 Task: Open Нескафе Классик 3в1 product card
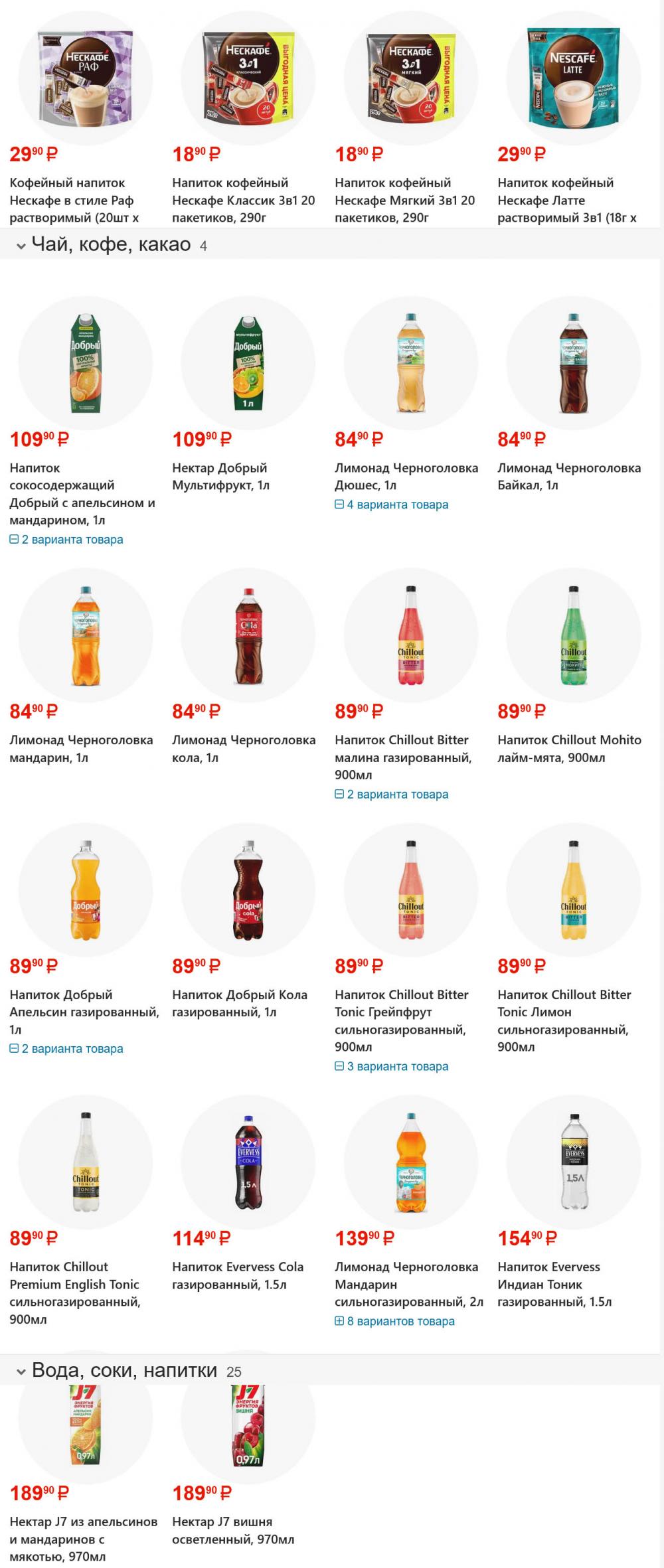point(243,200)
